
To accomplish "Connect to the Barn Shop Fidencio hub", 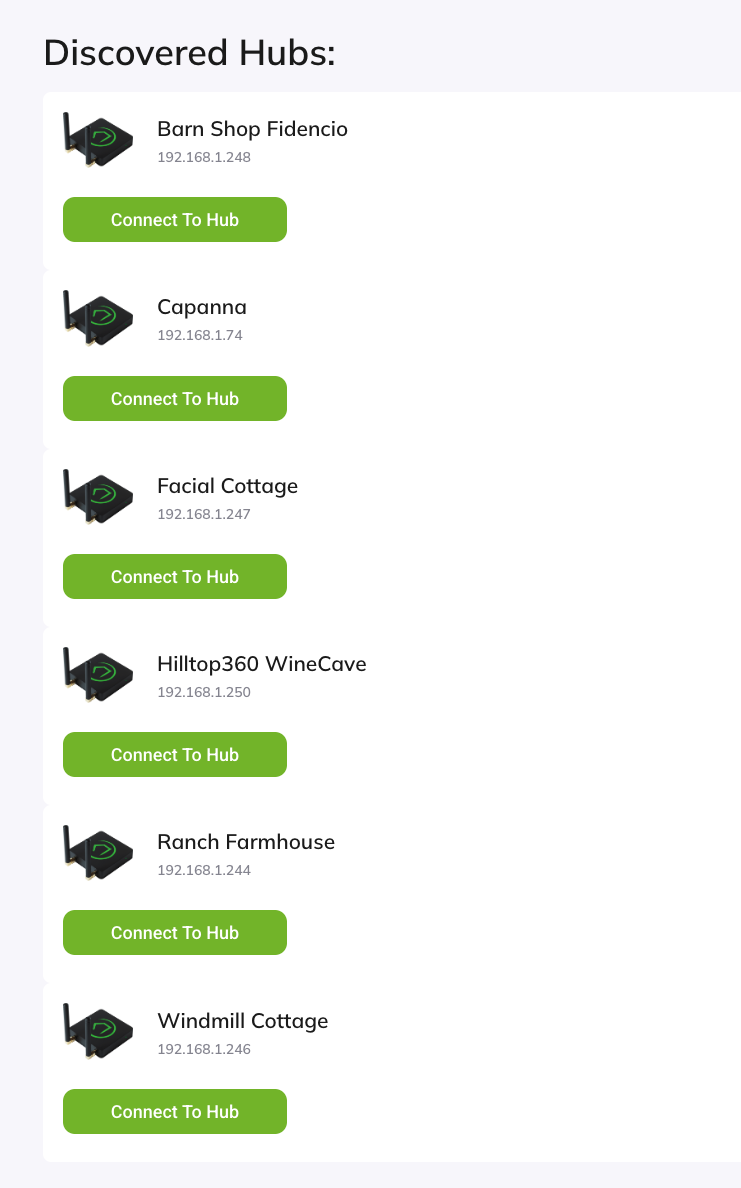I will click(x=175, y=220).
